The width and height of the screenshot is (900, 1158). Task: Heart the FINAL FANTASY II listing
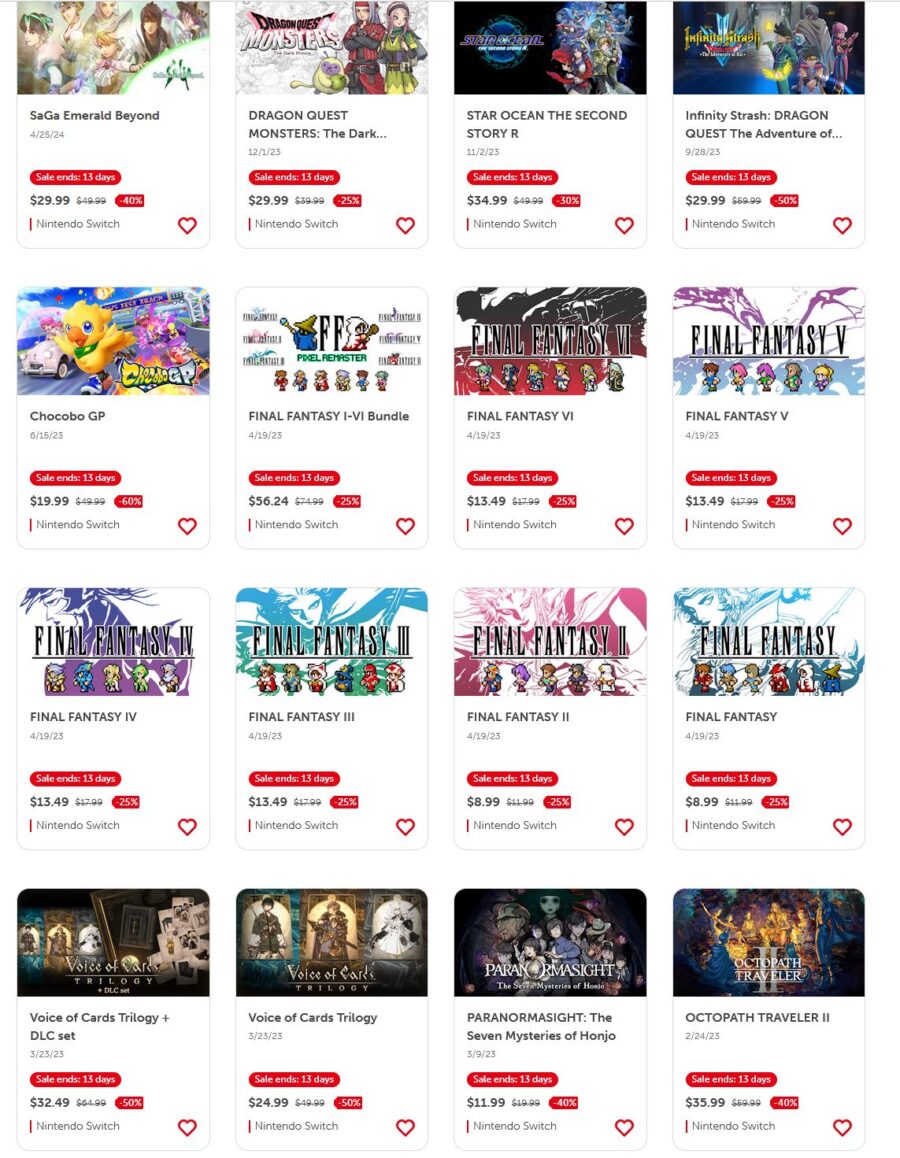(624, 827)
